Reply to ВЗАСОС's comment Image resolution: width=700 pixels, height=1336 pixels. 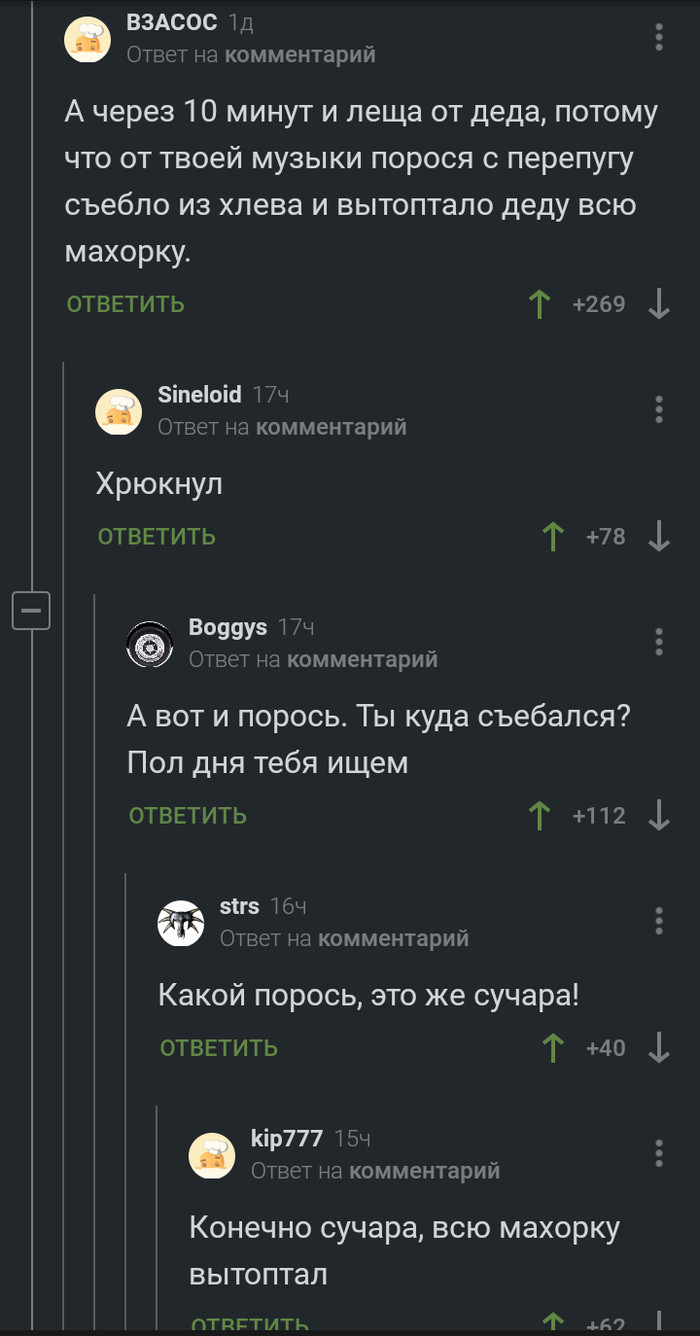(125, 304)
